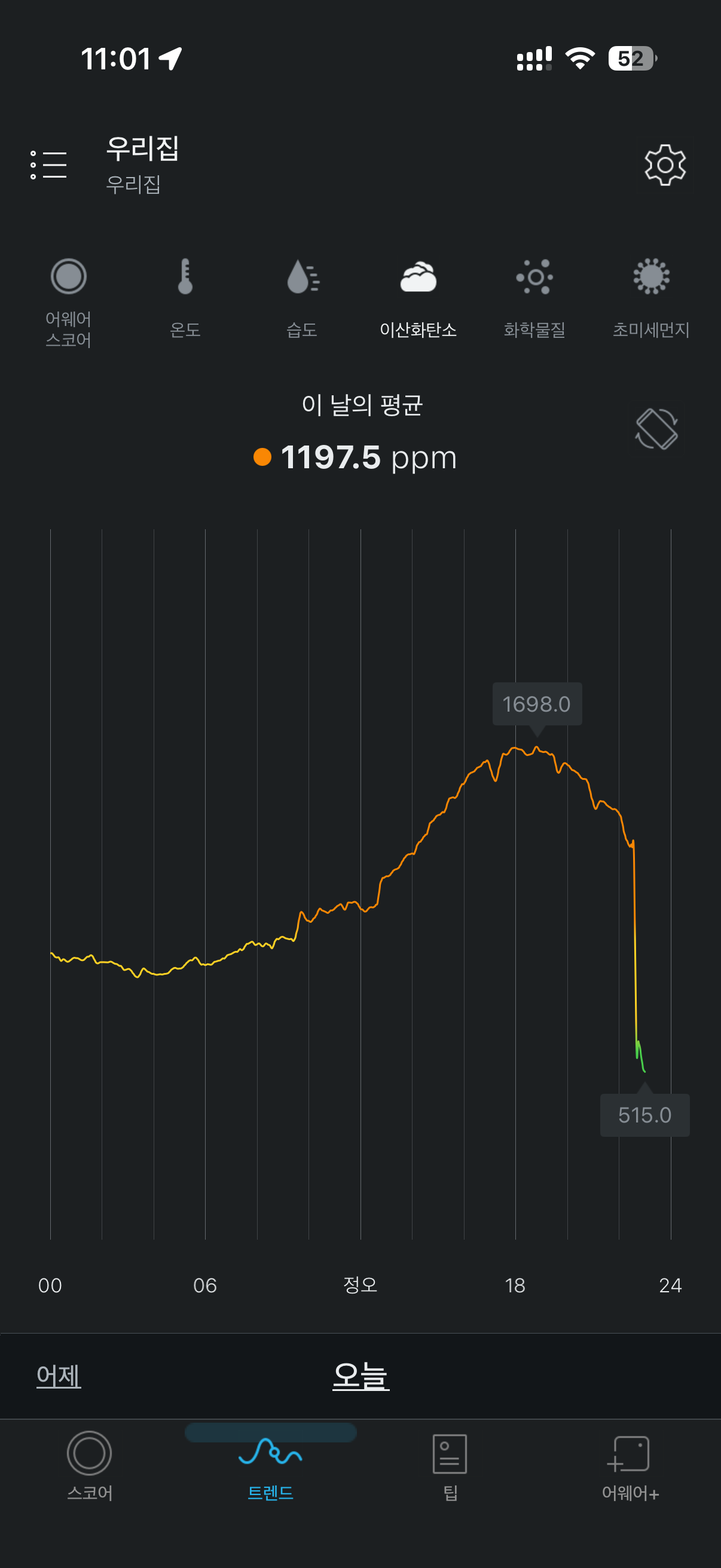Open the settings gear
This screenshot has width=721, height=1568.
[665, 165]
